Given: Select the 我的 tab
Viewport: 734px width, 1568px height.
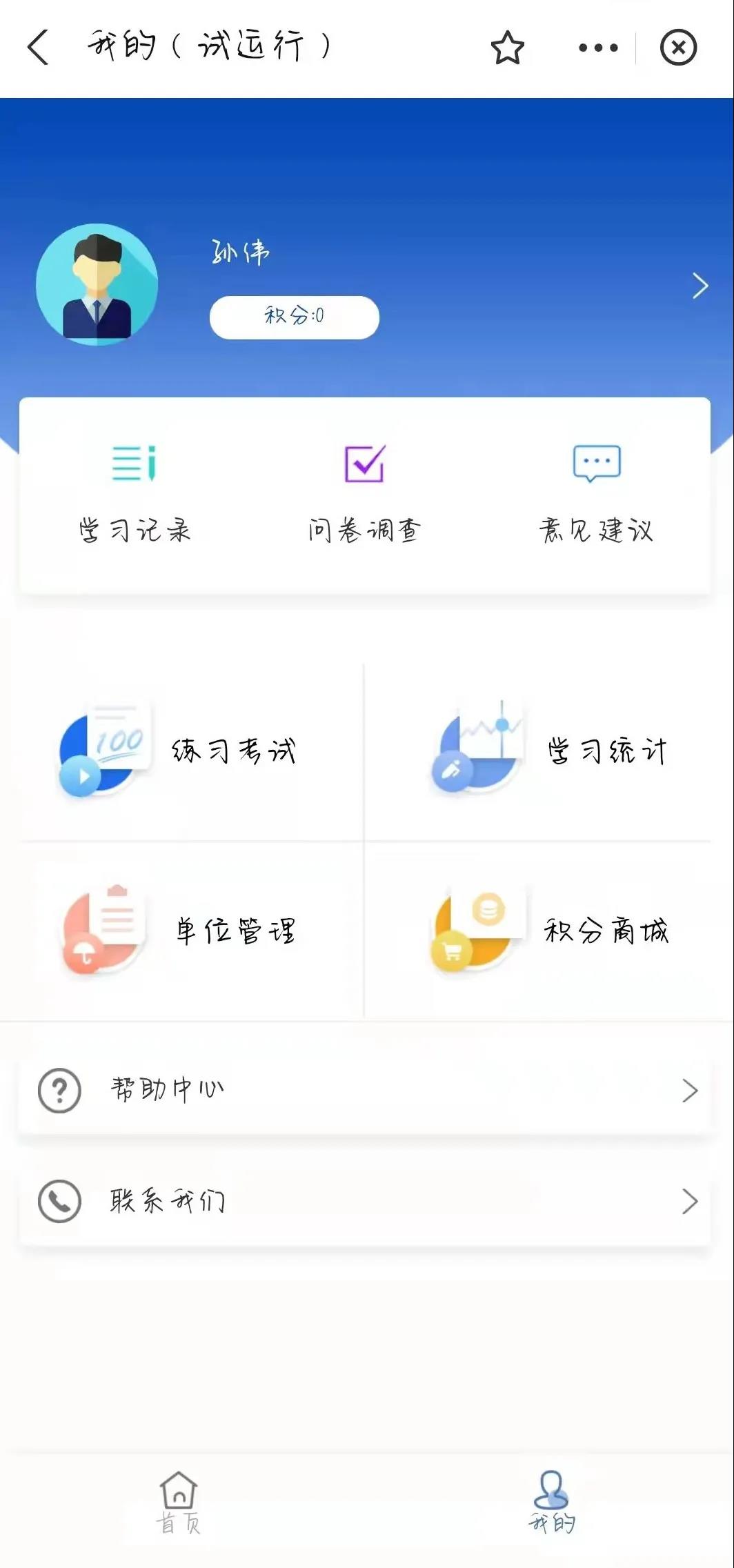Looking at the screenshot, I should tap(551, 1502).
